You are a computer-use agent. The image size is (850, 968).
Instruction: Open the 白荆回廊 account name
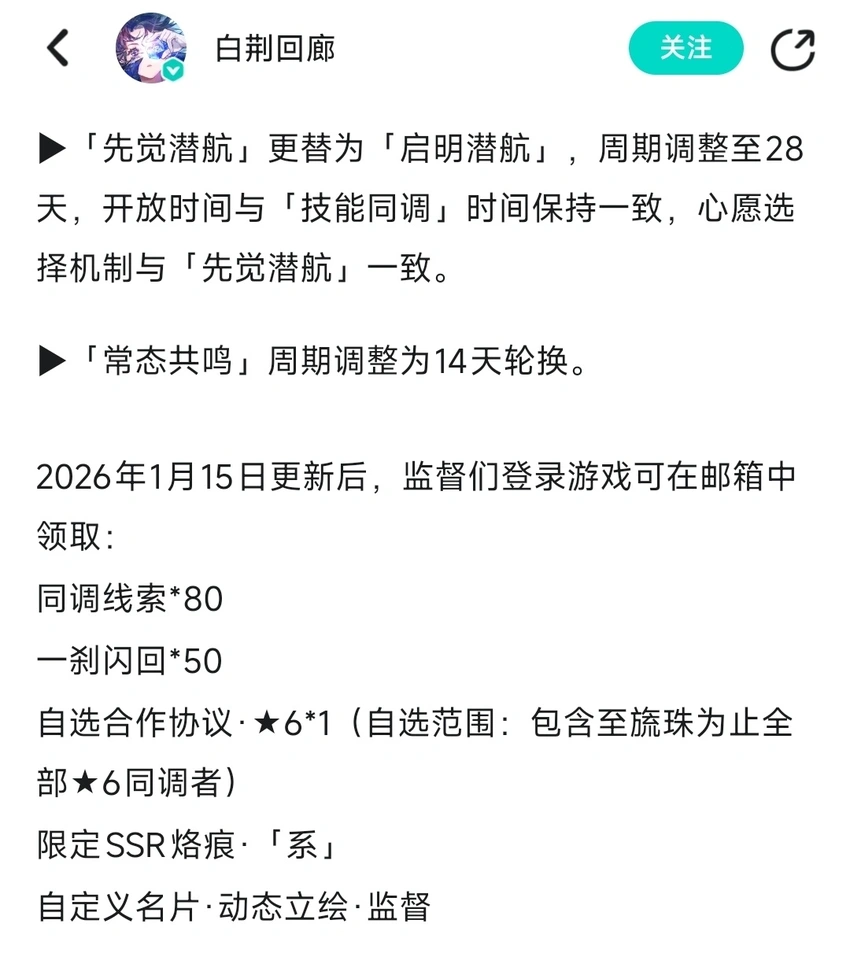click(275, 48)
